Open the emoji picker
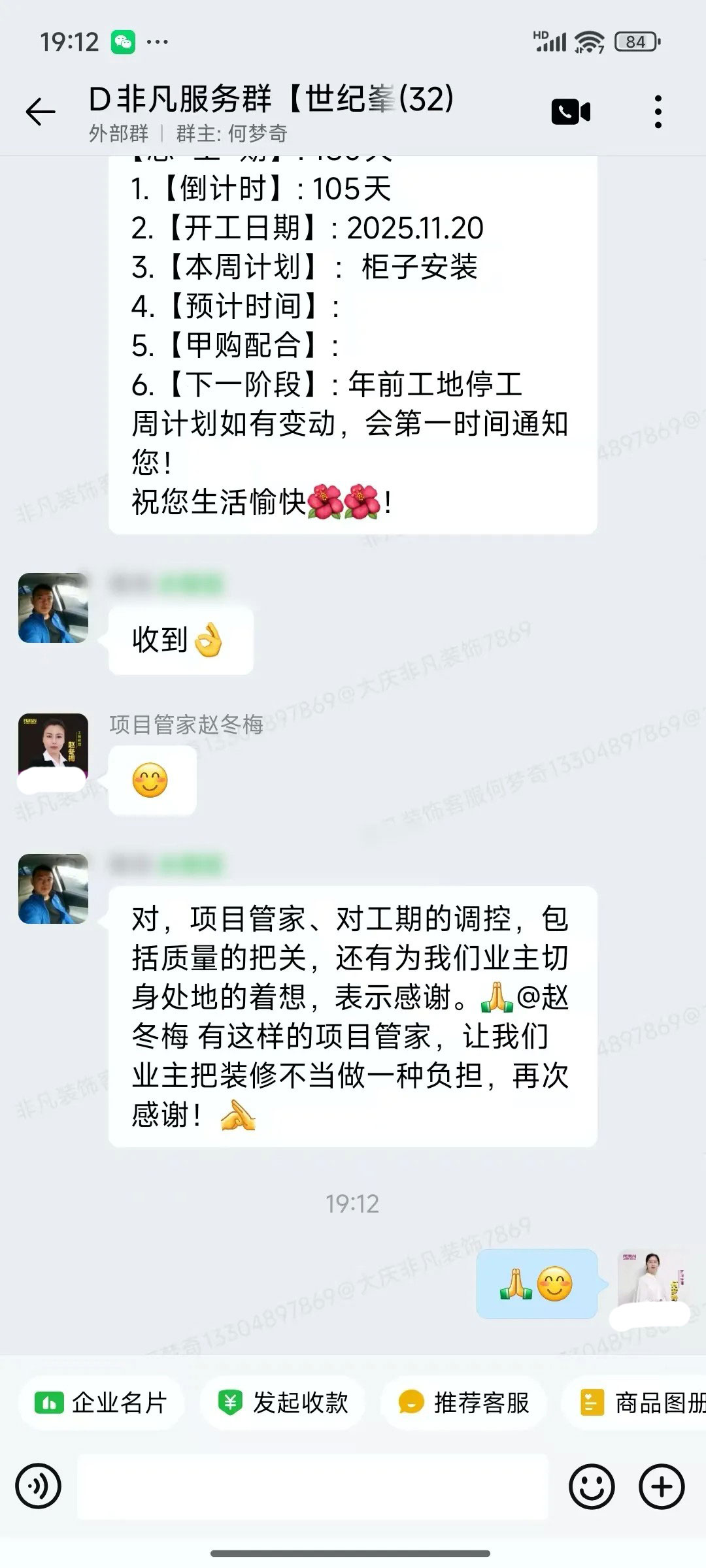This screenshot has height=1568, width=706. [592, 1486]
